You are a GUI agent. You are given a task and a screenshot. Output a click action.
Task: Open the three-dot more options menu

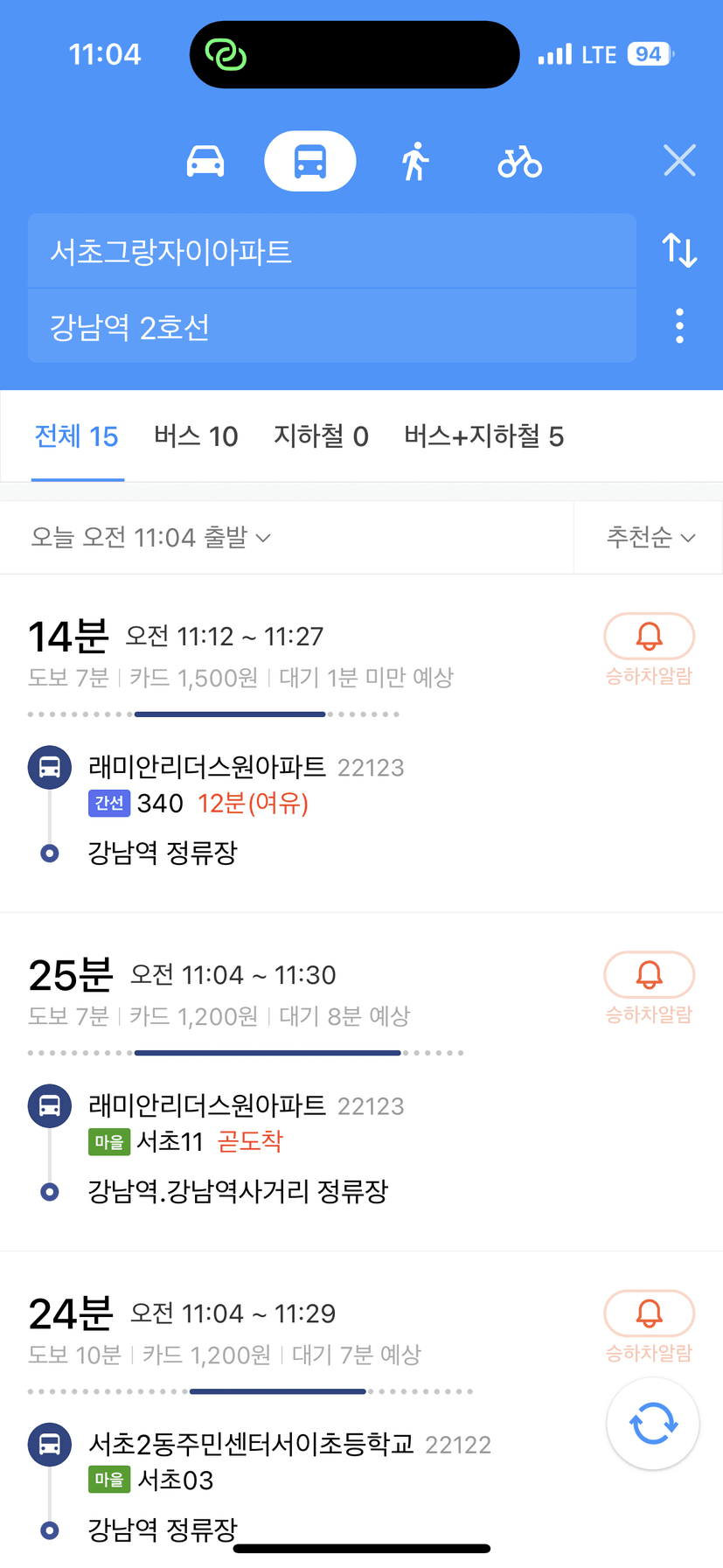pos(679,326)
